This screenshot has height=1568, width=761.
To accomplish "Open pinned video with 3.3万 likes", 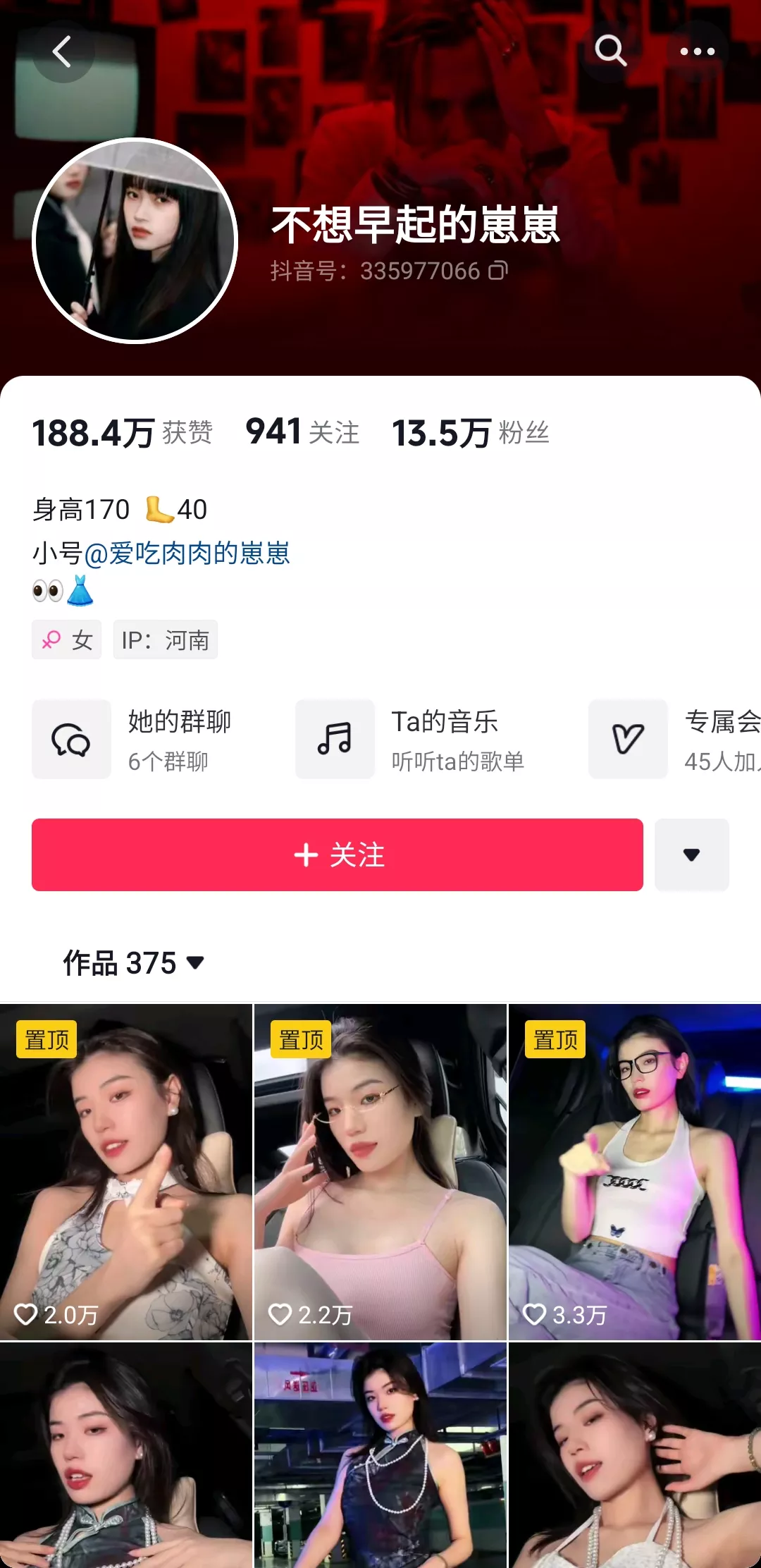I will click(635, 1172).
